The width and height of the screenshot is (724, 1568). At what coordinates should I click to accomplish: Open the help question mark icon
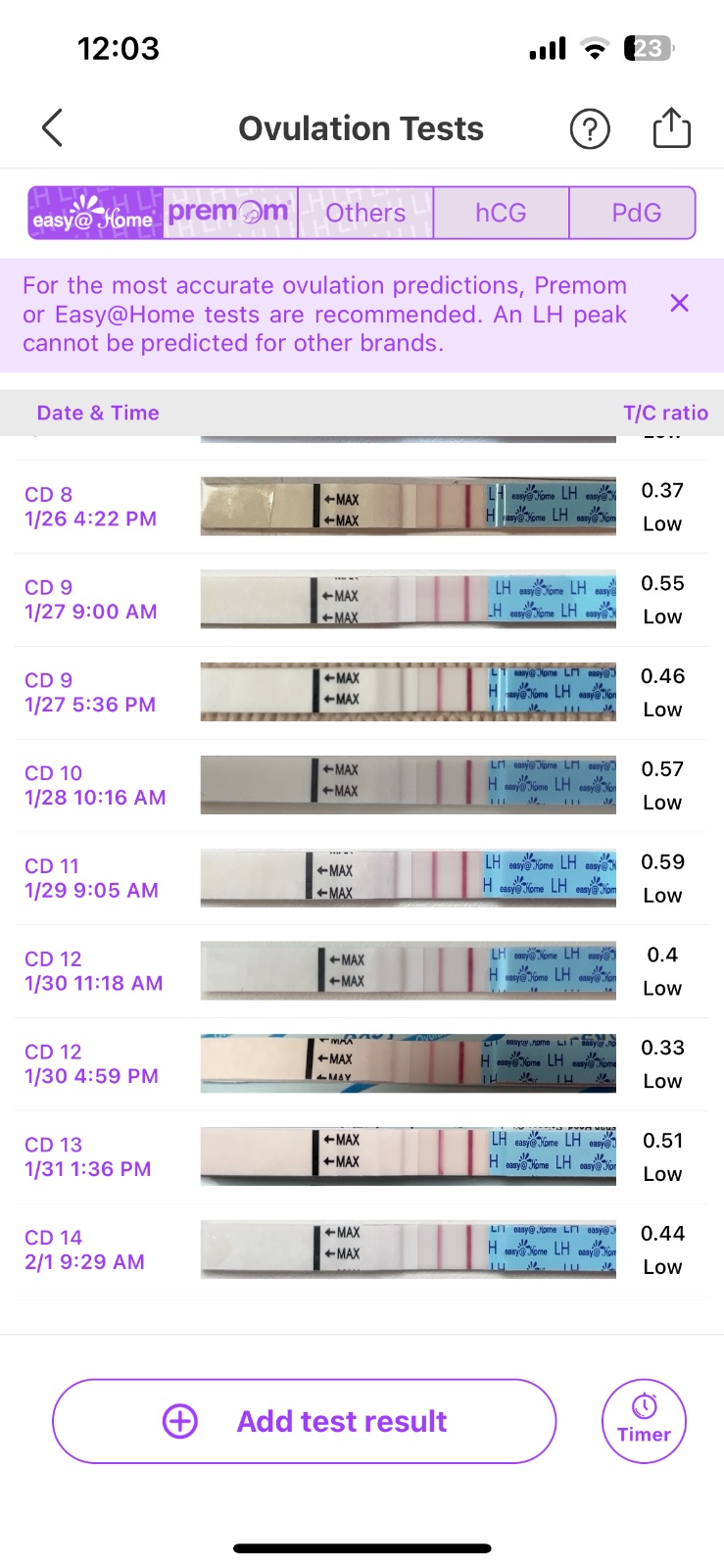(590, 129)
